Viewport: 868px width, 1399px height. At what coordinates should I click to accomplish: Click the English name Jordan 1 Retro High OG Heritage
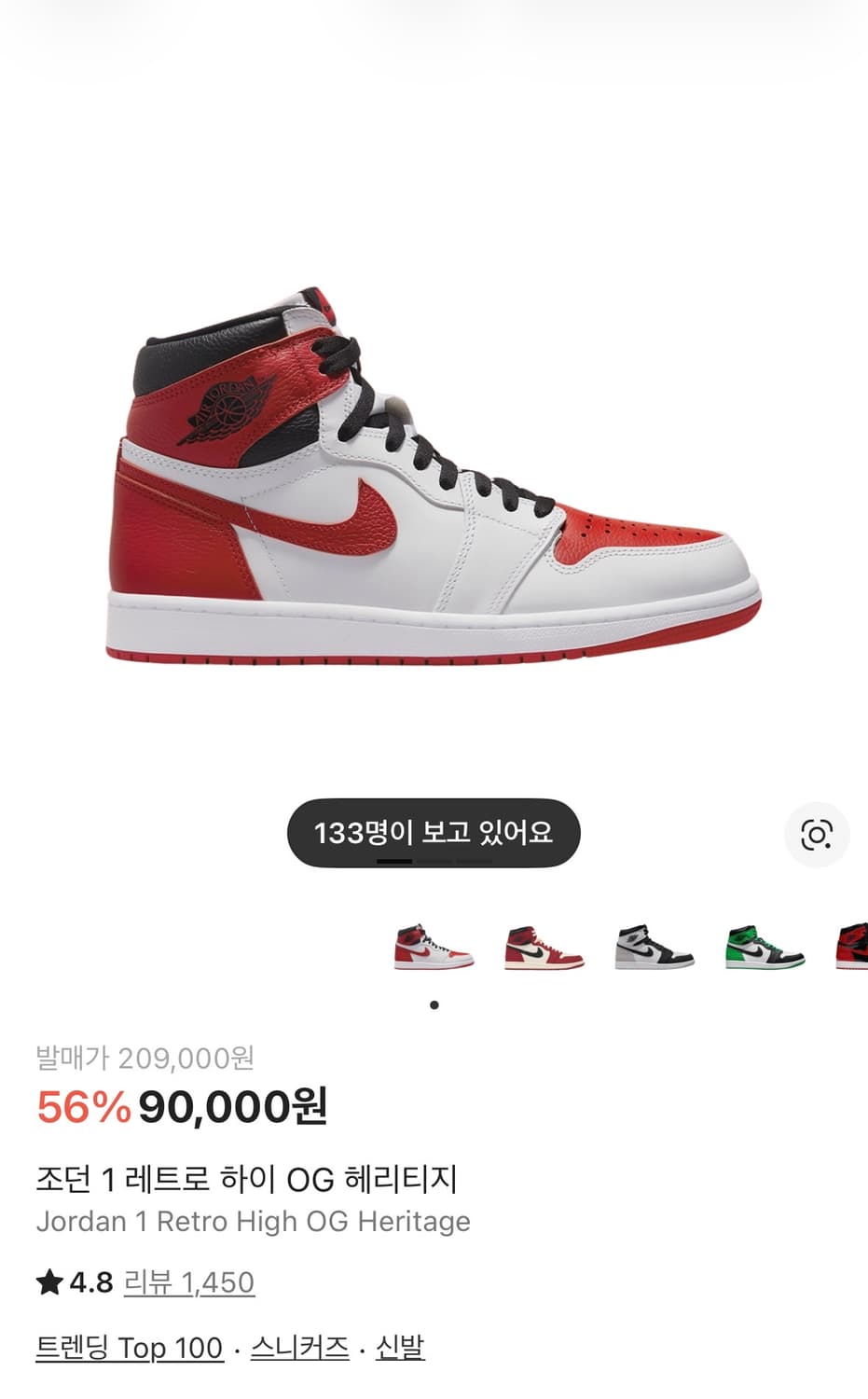254,1221
